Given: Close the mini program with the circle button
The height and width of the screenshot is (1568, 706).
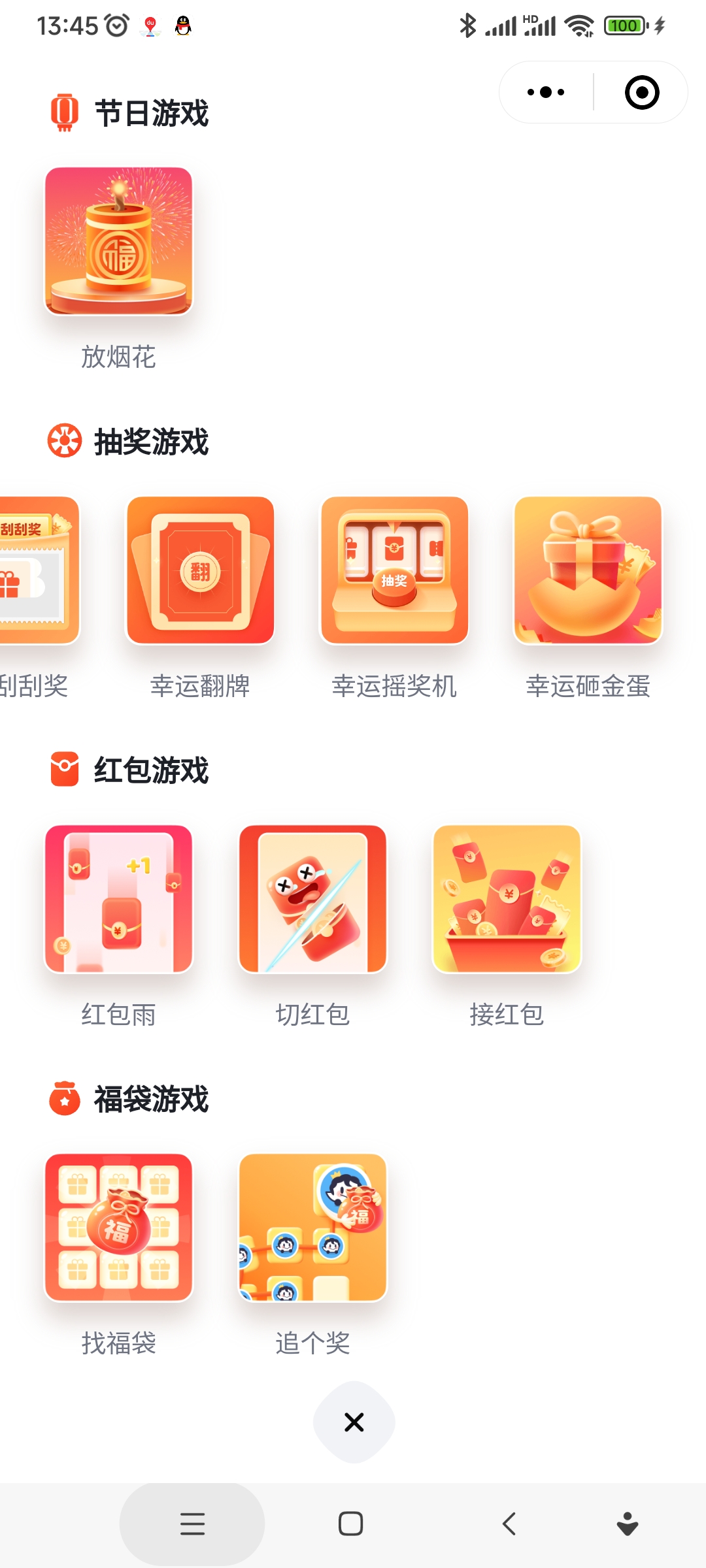Looking at the screenshot, I should point(641,92).
